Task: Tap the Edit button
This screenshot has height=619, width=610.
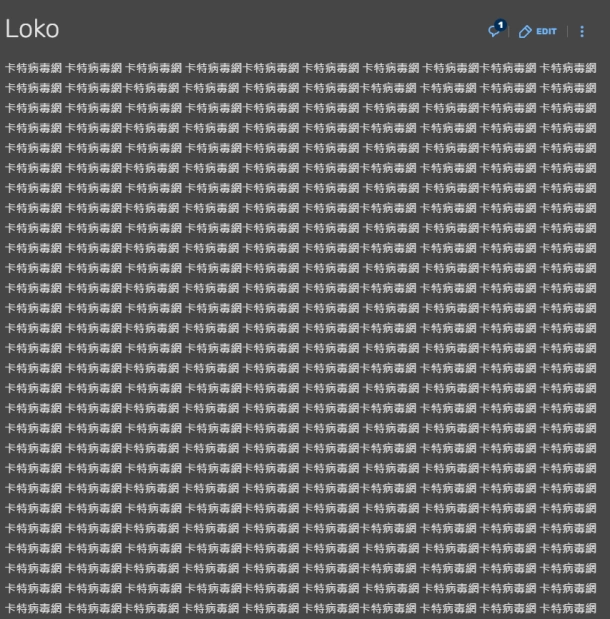Action: click(x=538, y=32)
